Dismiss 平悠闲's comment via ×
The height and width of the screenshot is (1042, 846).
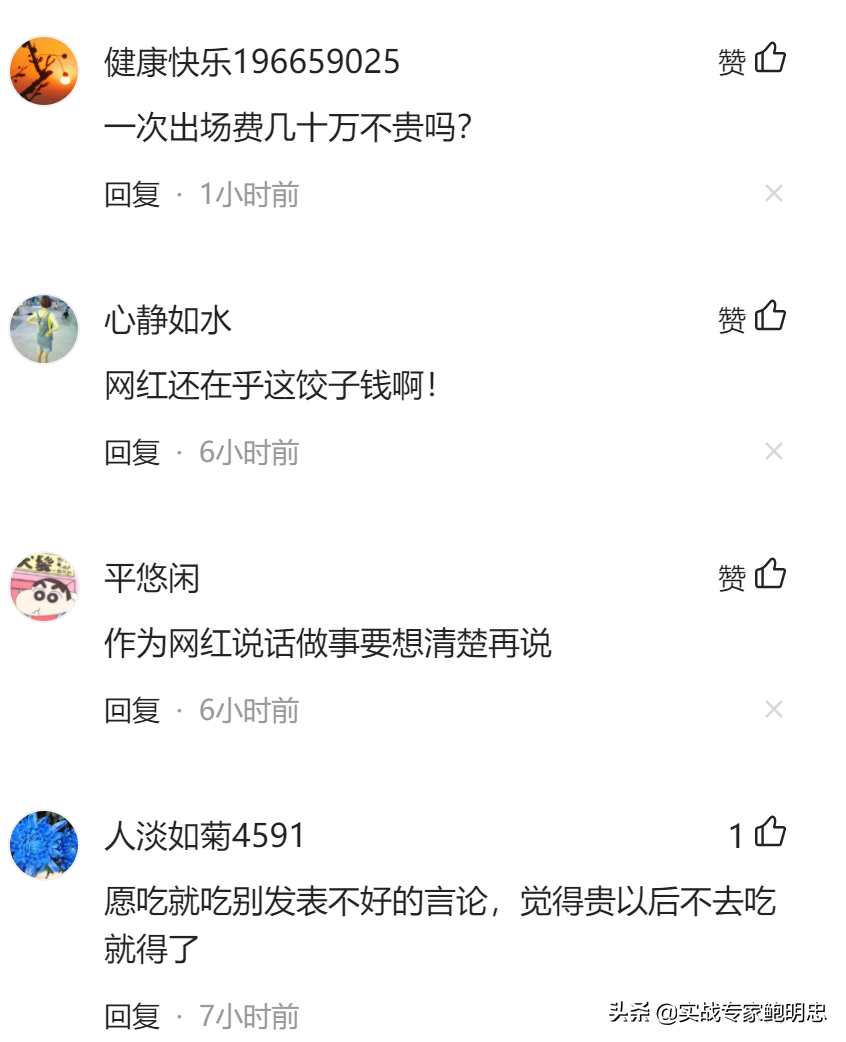coord(775,709)
